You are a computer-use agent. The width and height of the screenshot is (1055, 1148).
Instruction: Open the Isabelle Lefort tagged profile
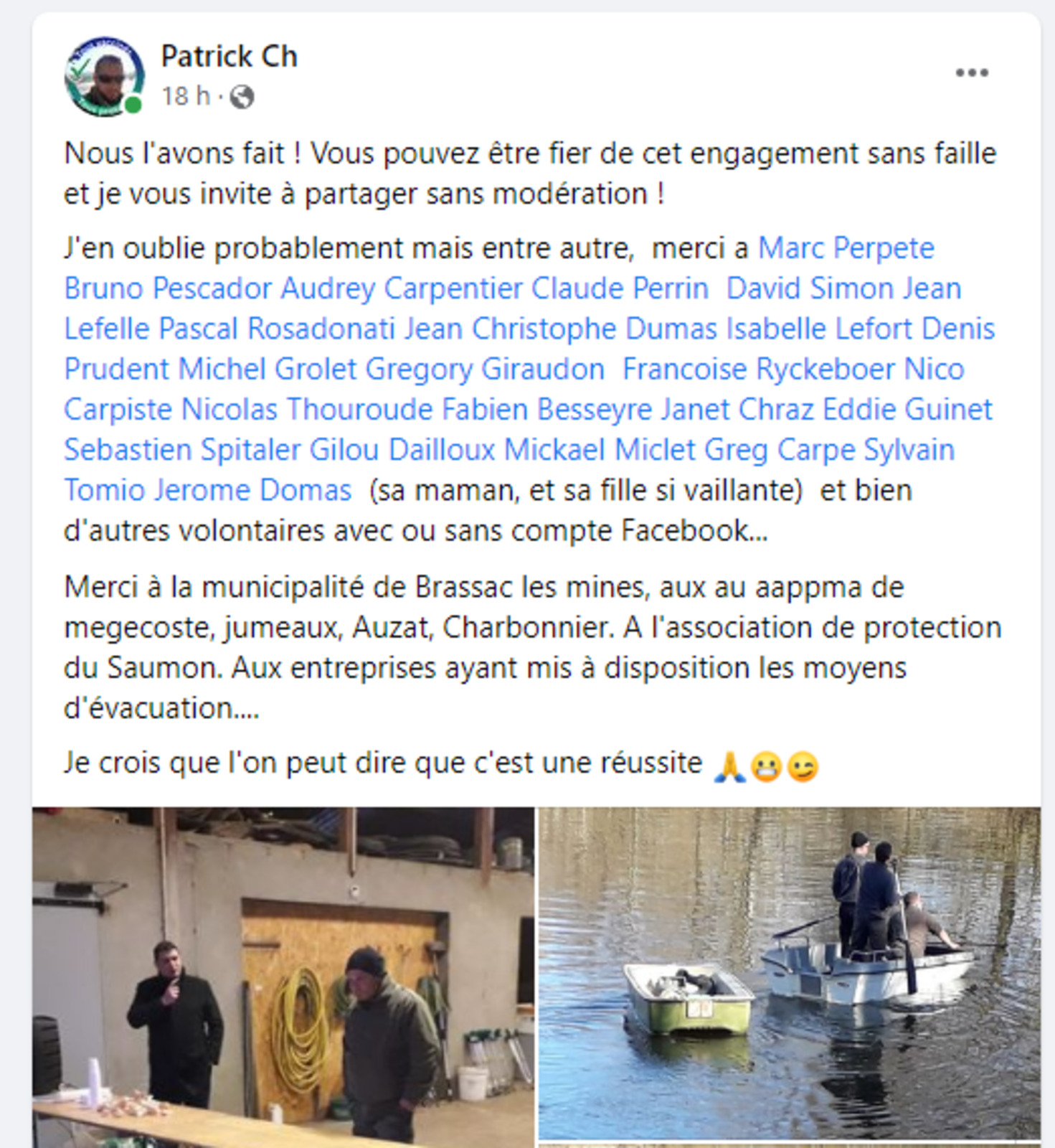point(818,329)
